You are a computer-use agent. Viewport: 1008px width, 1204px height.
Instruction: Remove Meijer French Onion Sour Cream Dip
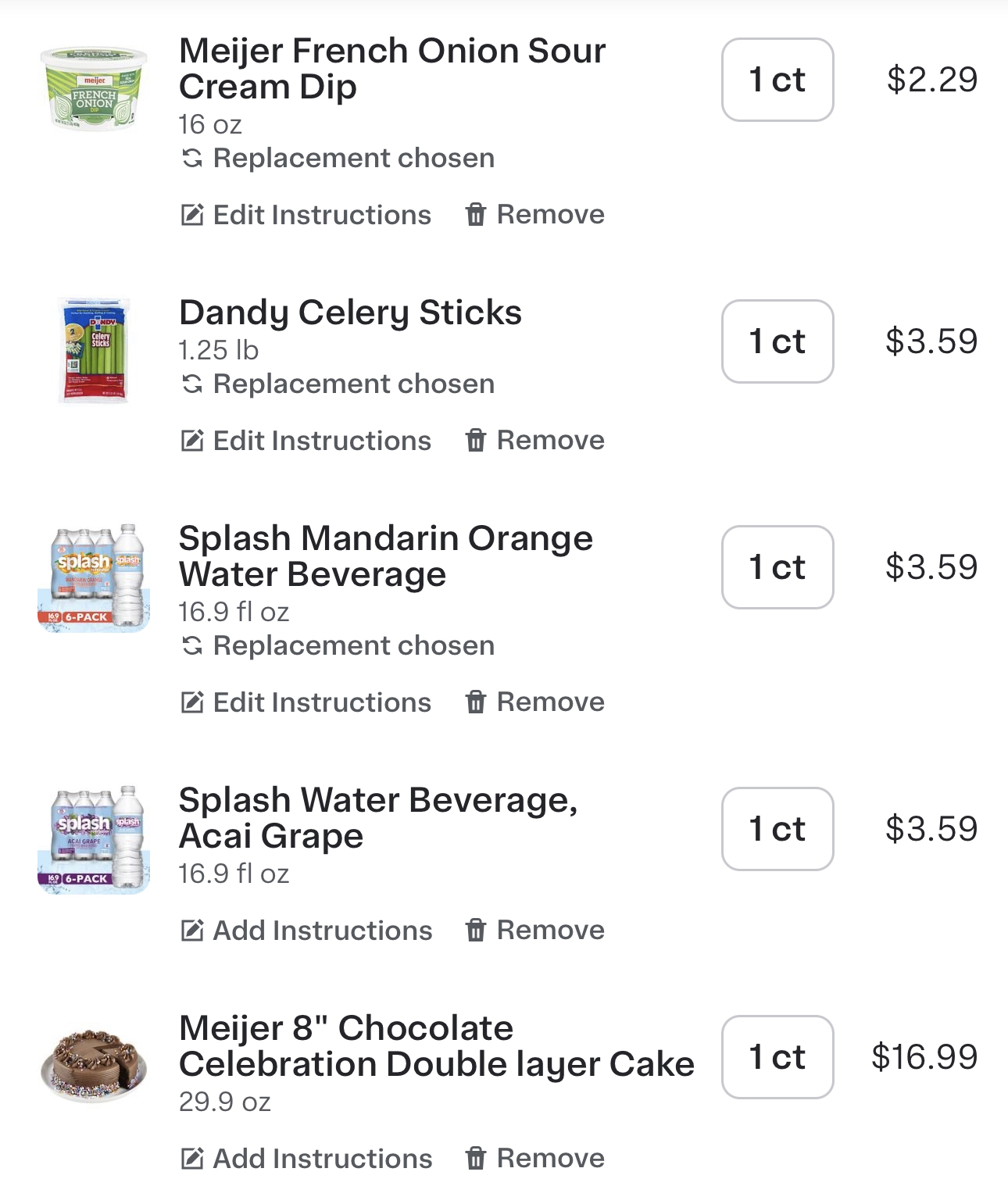tap(535, 214)
